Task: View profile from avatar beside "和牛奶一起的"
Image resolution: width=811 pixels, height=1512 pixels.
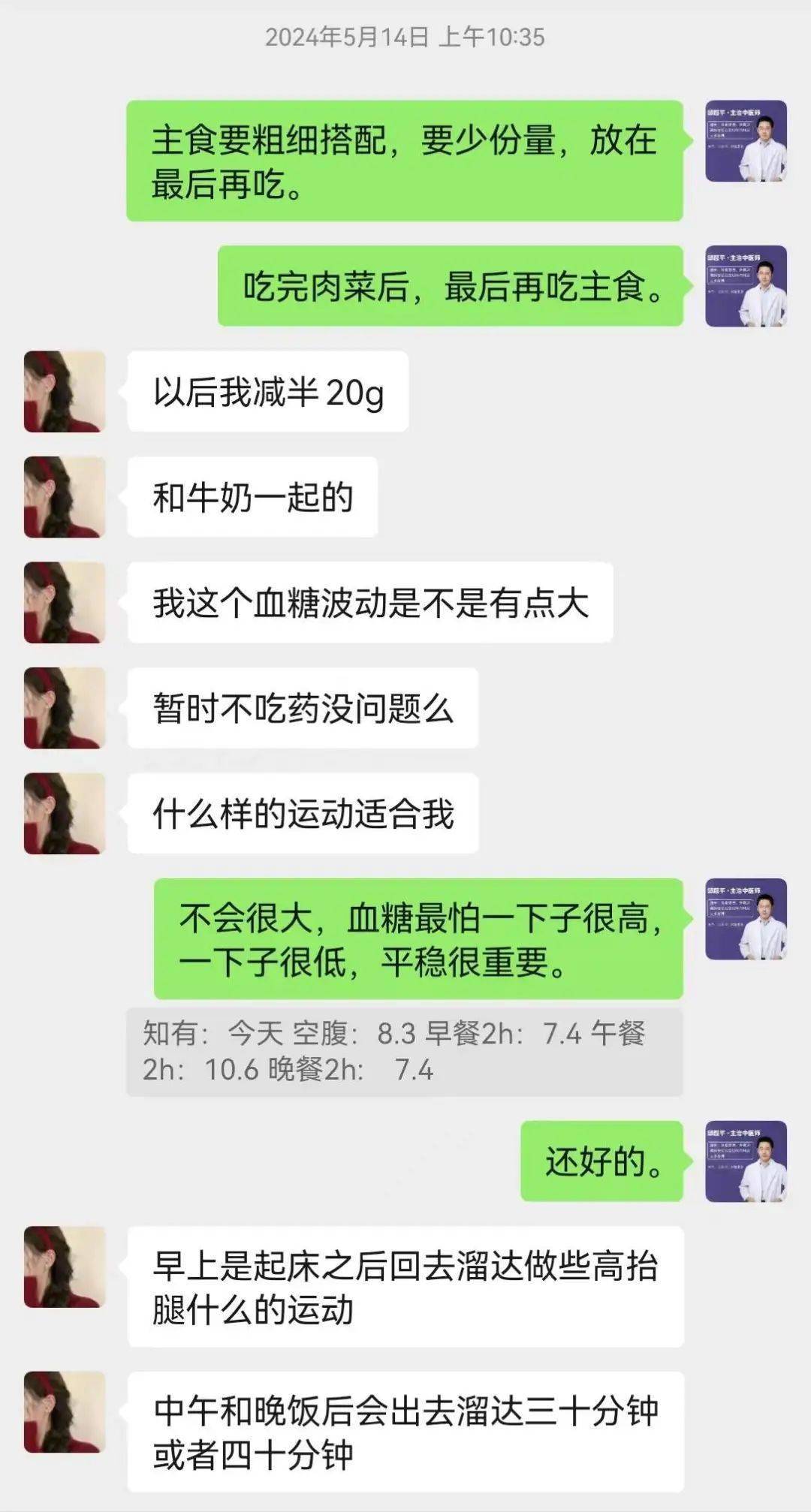Action: (65, 497)
